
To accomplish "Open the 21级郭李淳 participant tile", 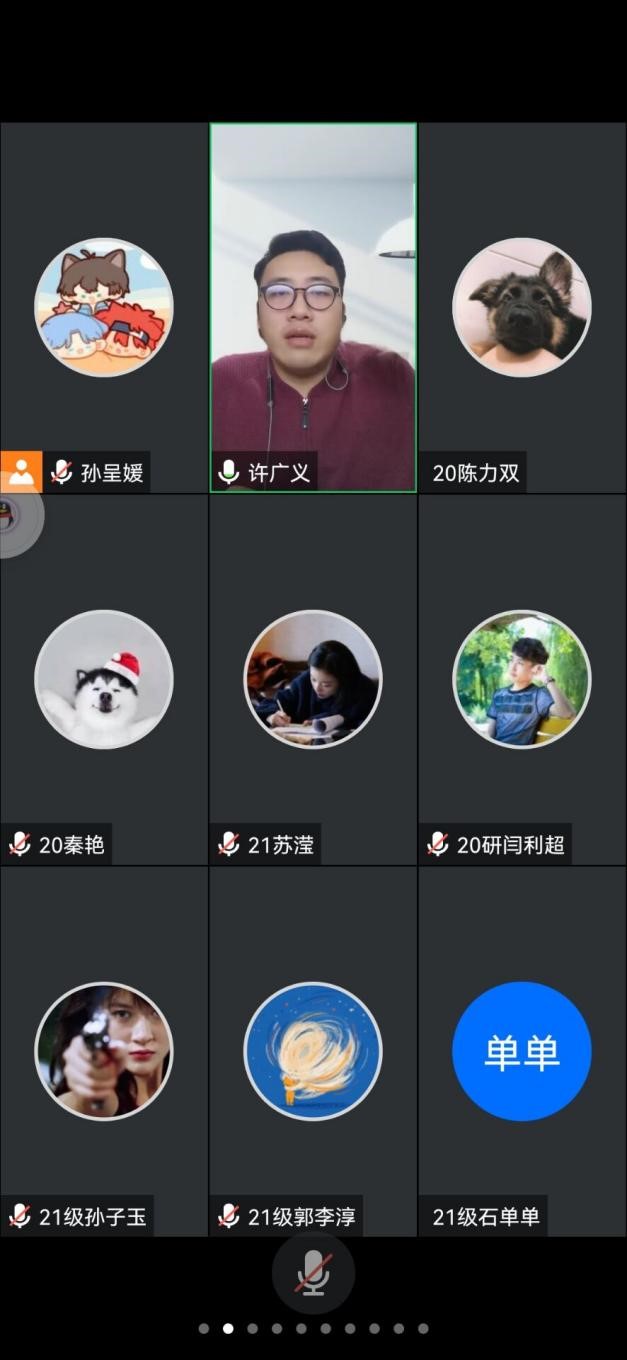I will (313, 1051).
